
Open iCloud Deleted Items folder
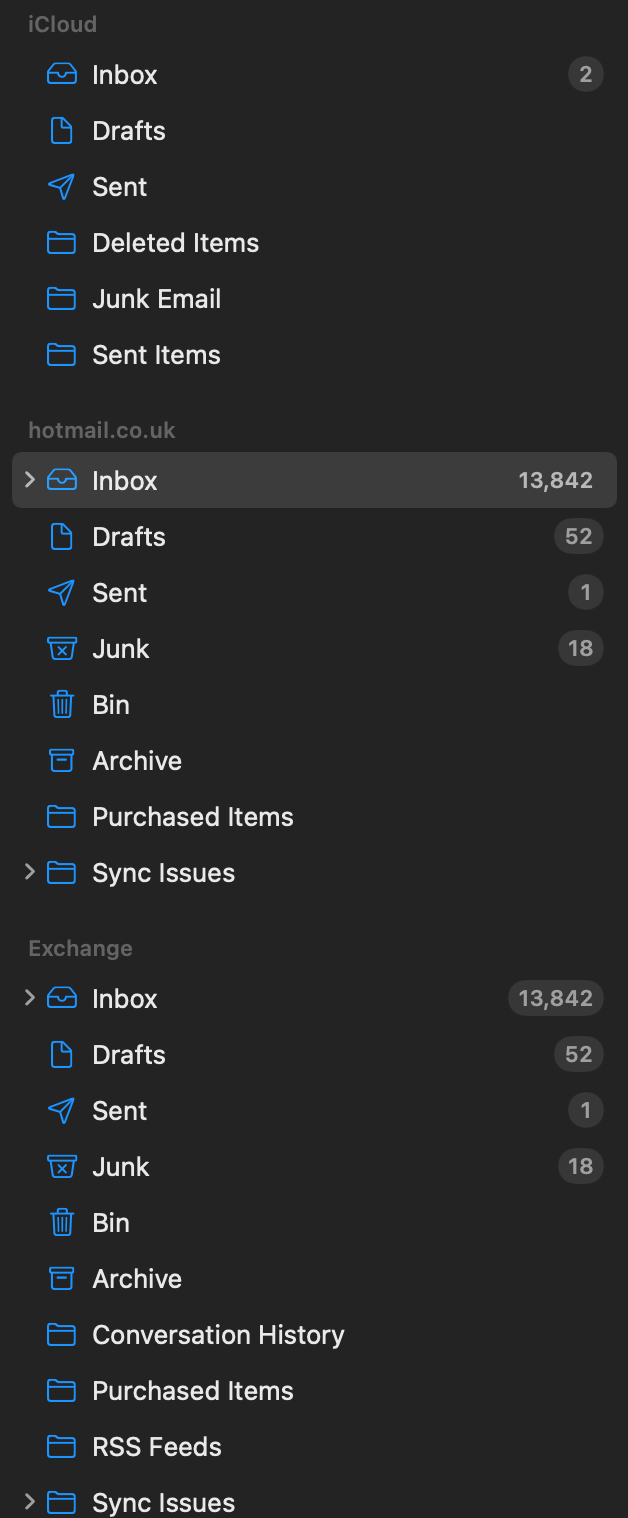(x=175, y=243)
